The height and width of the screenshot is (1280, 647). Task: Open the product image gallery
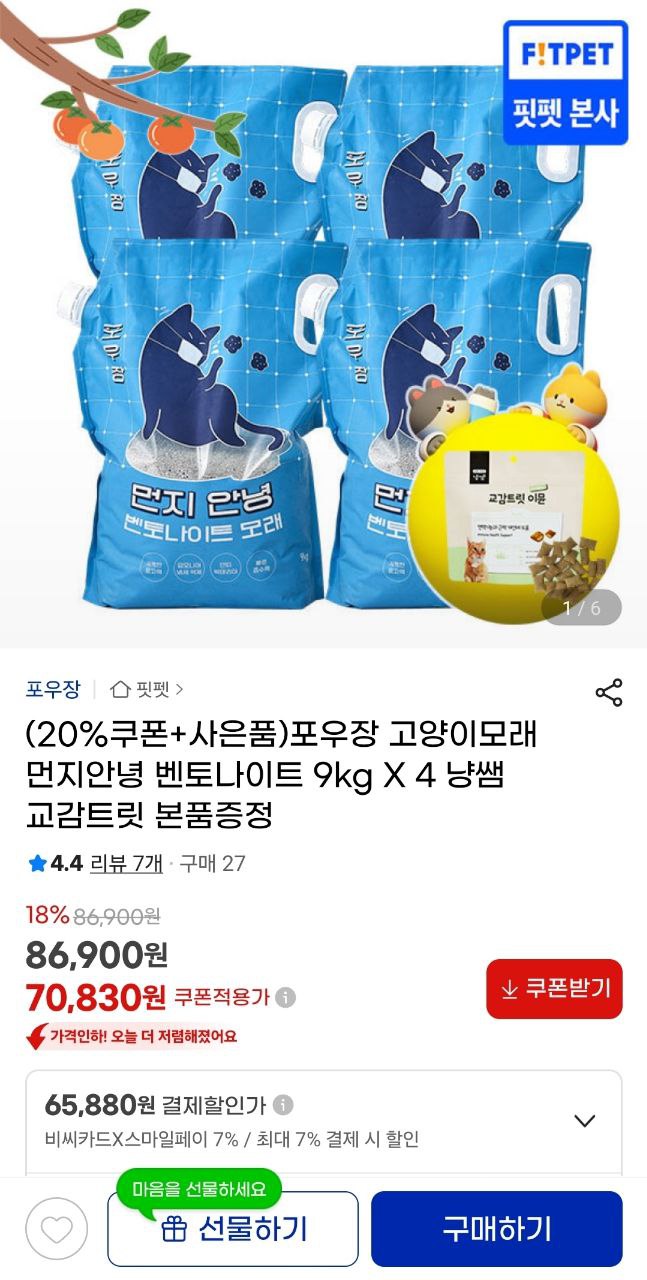pos(323,320)
